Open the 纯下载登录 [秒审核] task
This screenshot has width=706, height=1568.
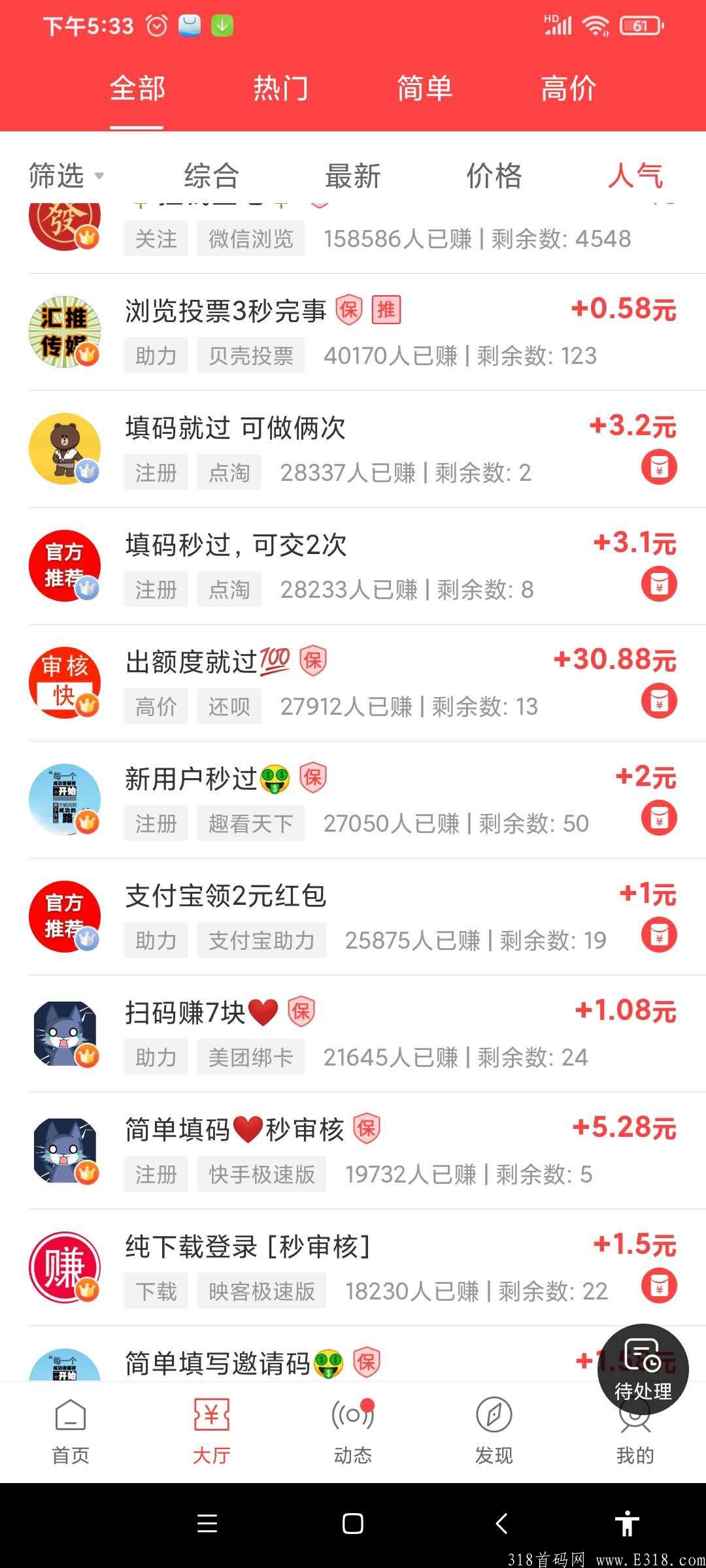tap(247, 1247)
